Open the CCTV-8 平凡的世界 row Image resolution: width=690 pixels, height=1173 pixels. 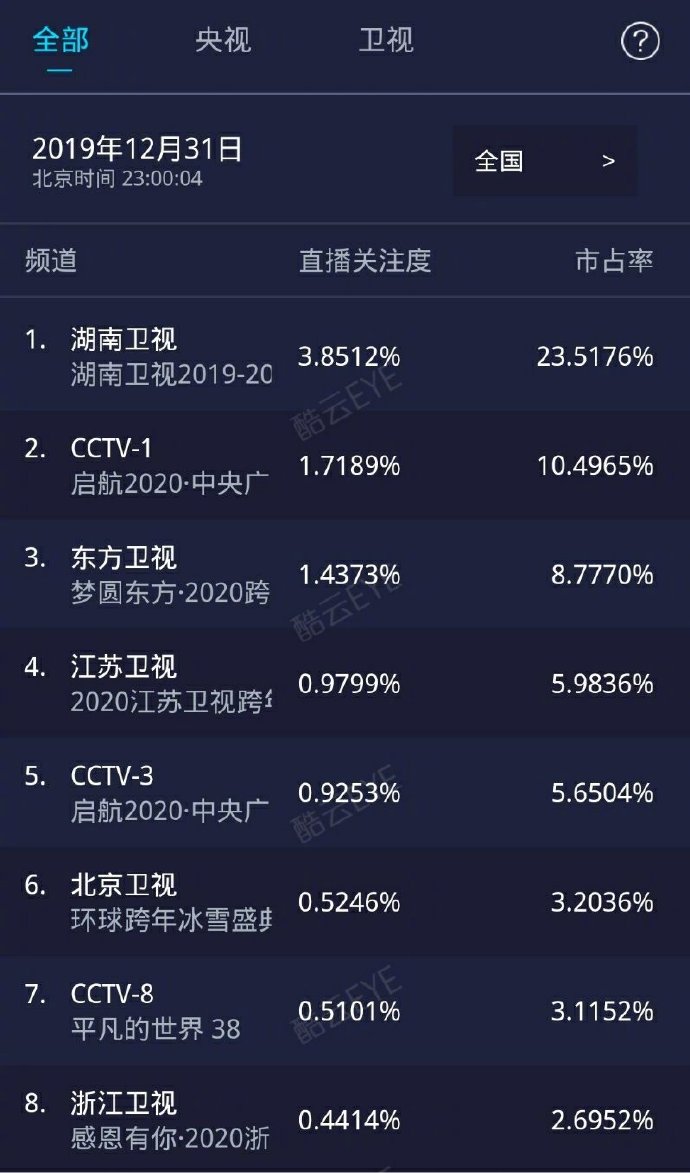click(345, 1010)
